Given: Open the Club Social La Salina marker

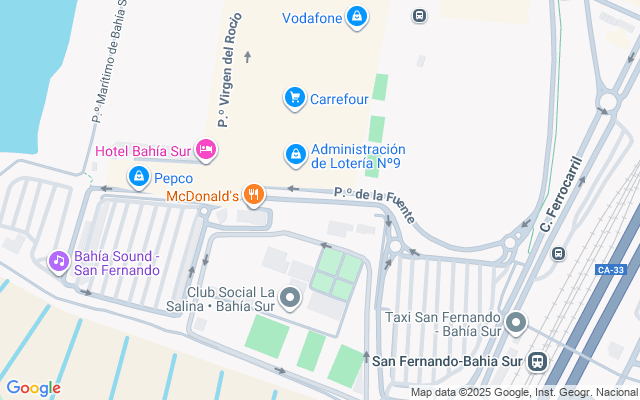Looking at the screenshot, I should coord(290,298).
